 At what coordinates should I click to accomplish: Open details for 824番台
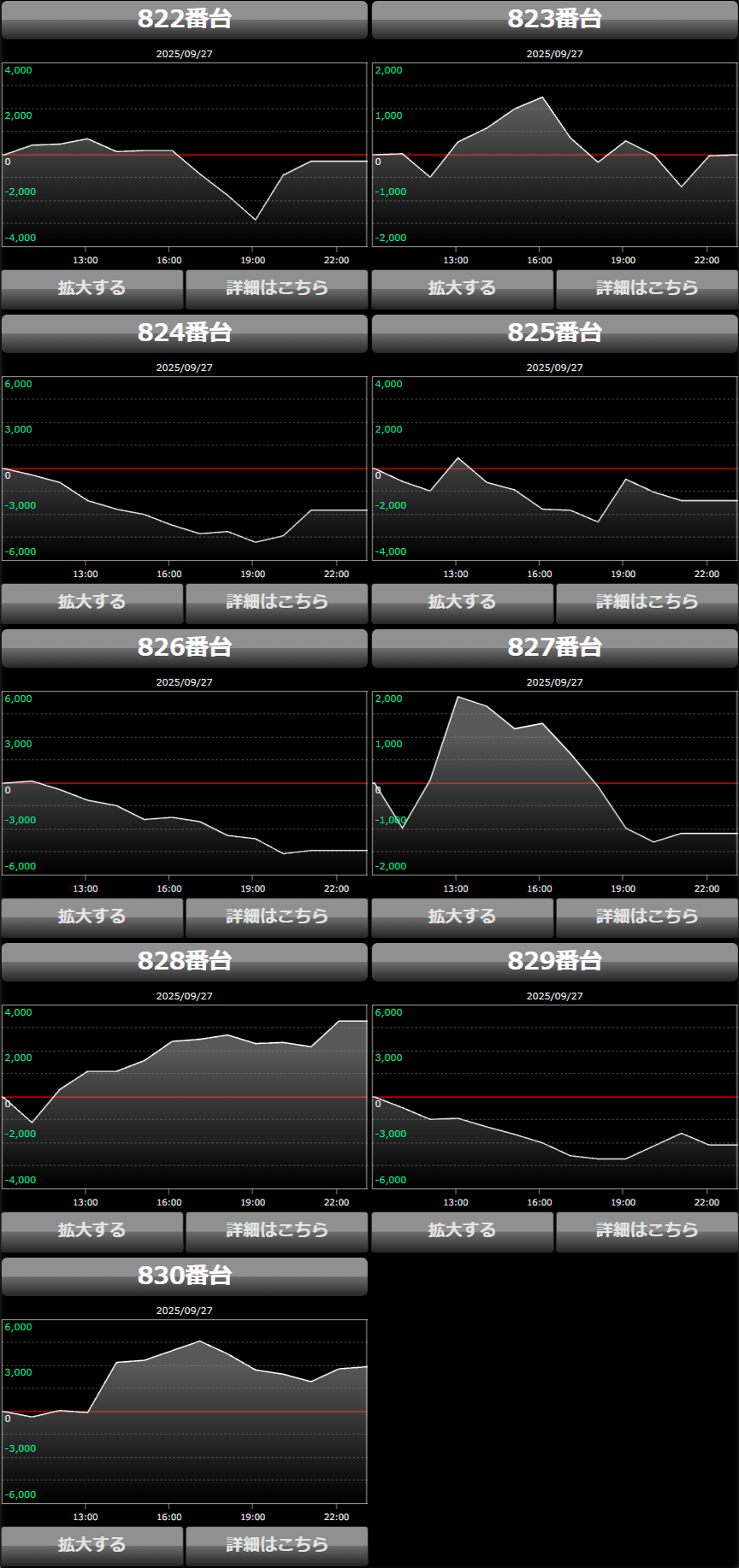pos(277,604)
